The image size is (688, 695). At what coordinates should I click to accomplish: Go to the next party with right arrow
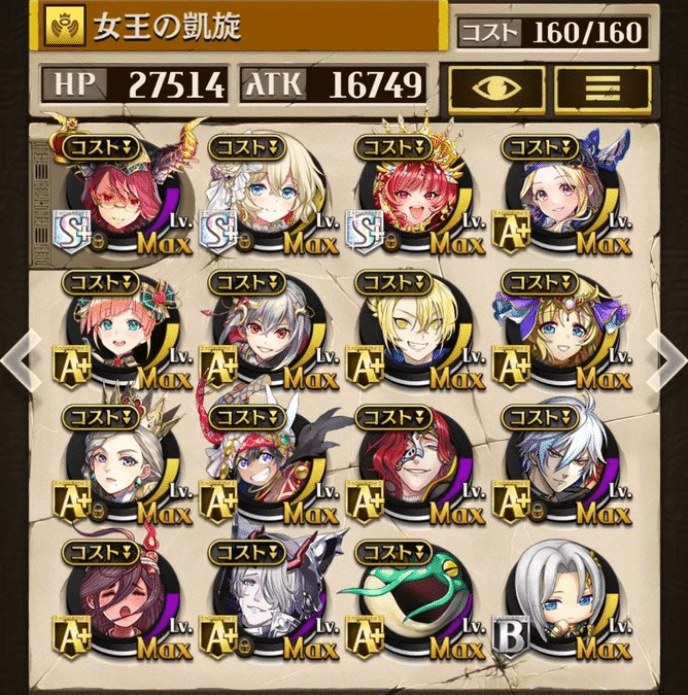click(x=667, y=357)
